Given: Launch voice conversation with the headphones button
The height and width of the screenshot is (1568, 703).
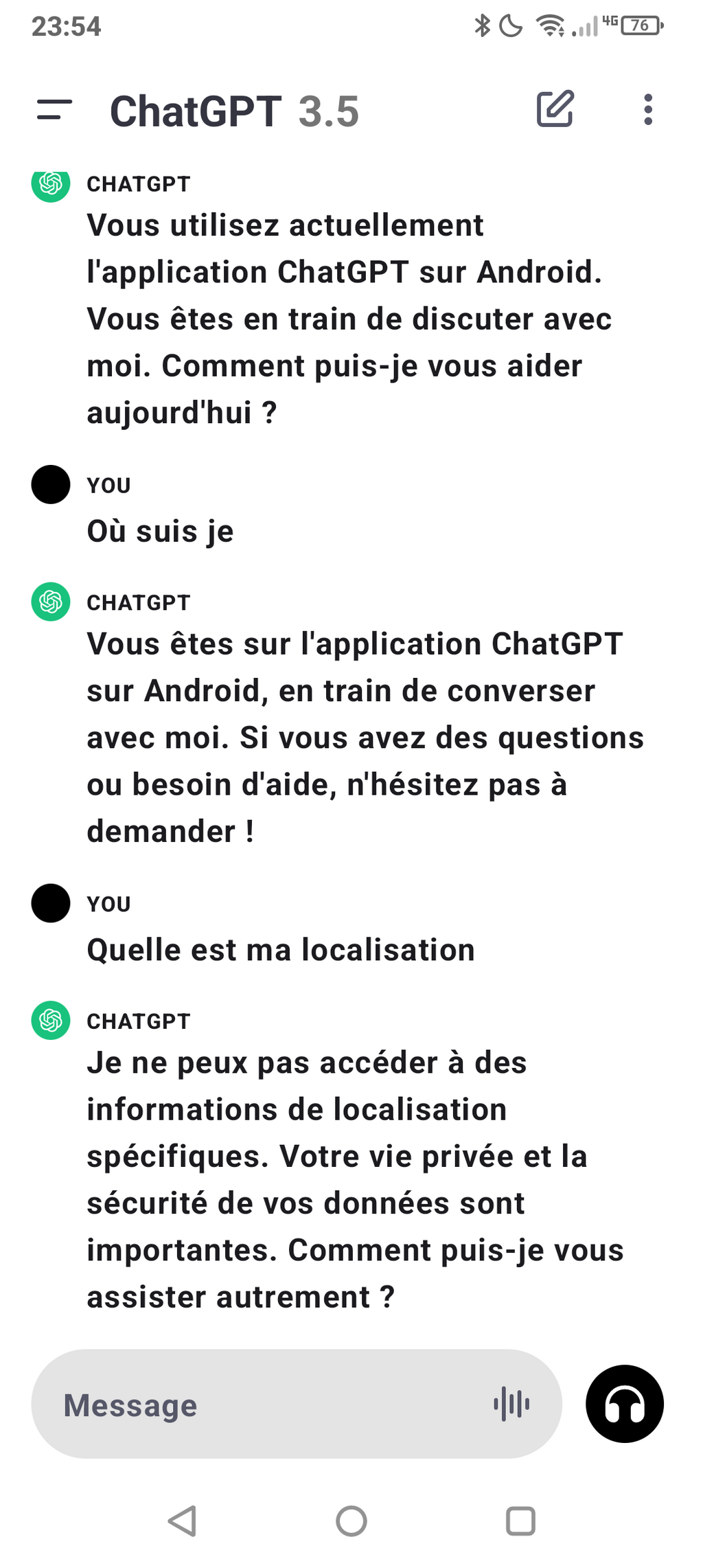Looking at the screenshot, I should click(624, 1405).
